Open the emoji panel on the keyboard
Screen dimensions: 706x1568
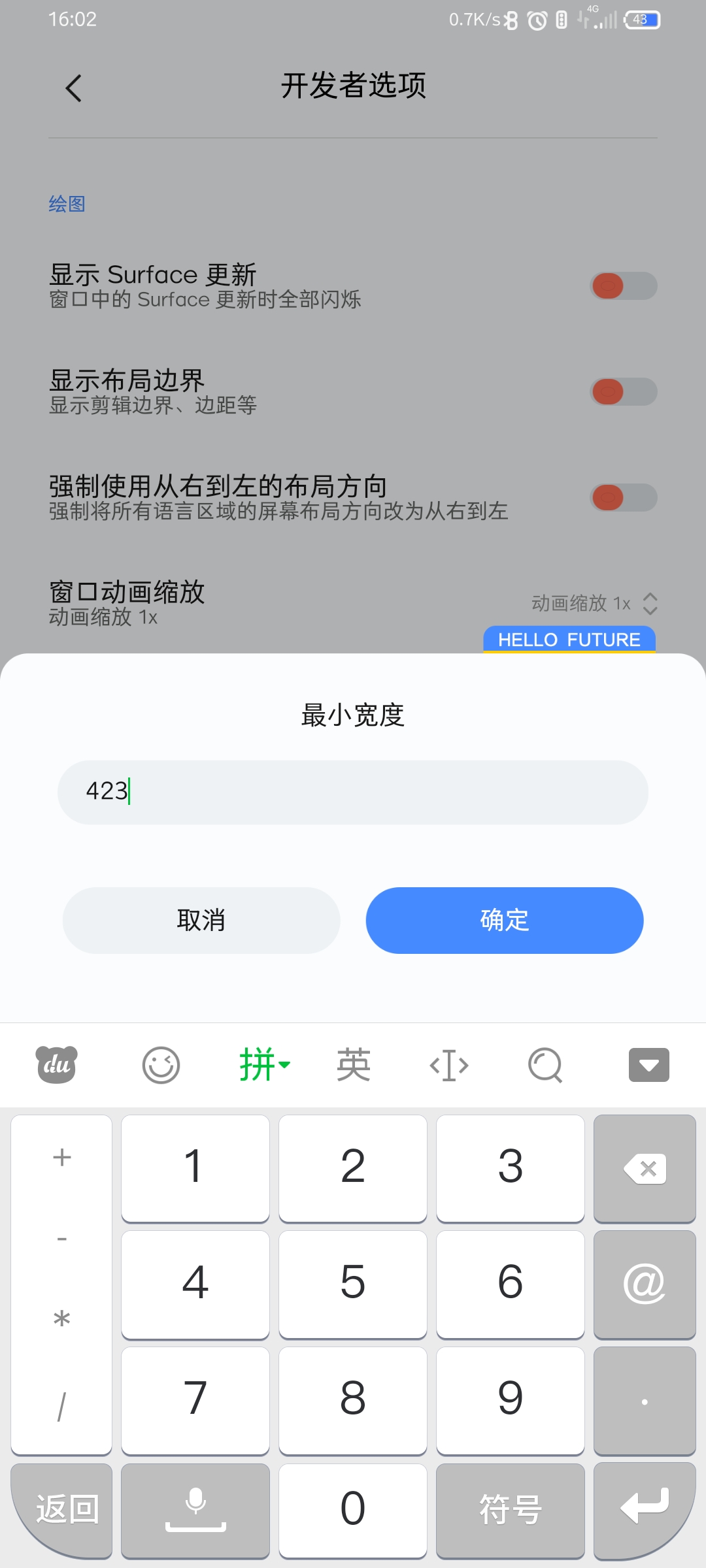[x=161, y=1065]
